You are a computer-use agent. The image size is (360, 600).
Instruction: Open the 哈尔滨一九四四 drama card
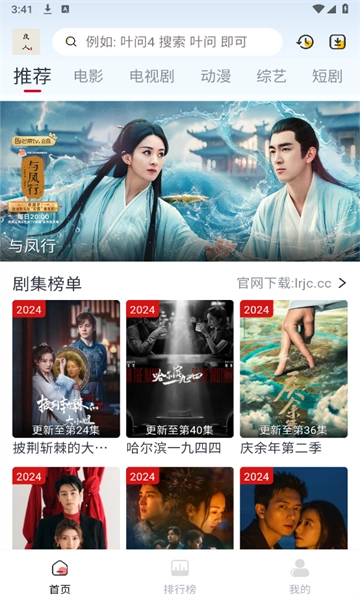tap(180, 378)
